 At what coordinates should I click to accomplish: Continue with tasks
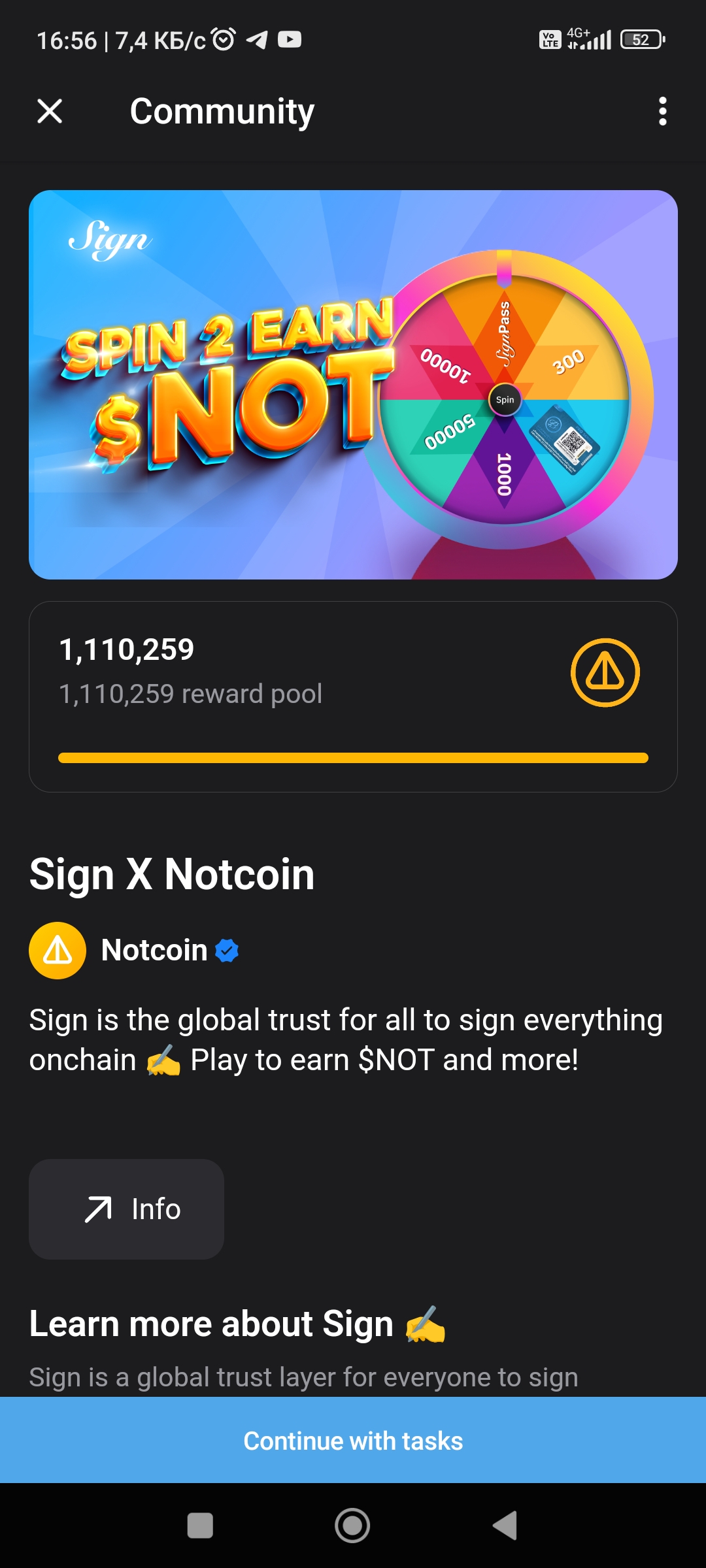353,1441
